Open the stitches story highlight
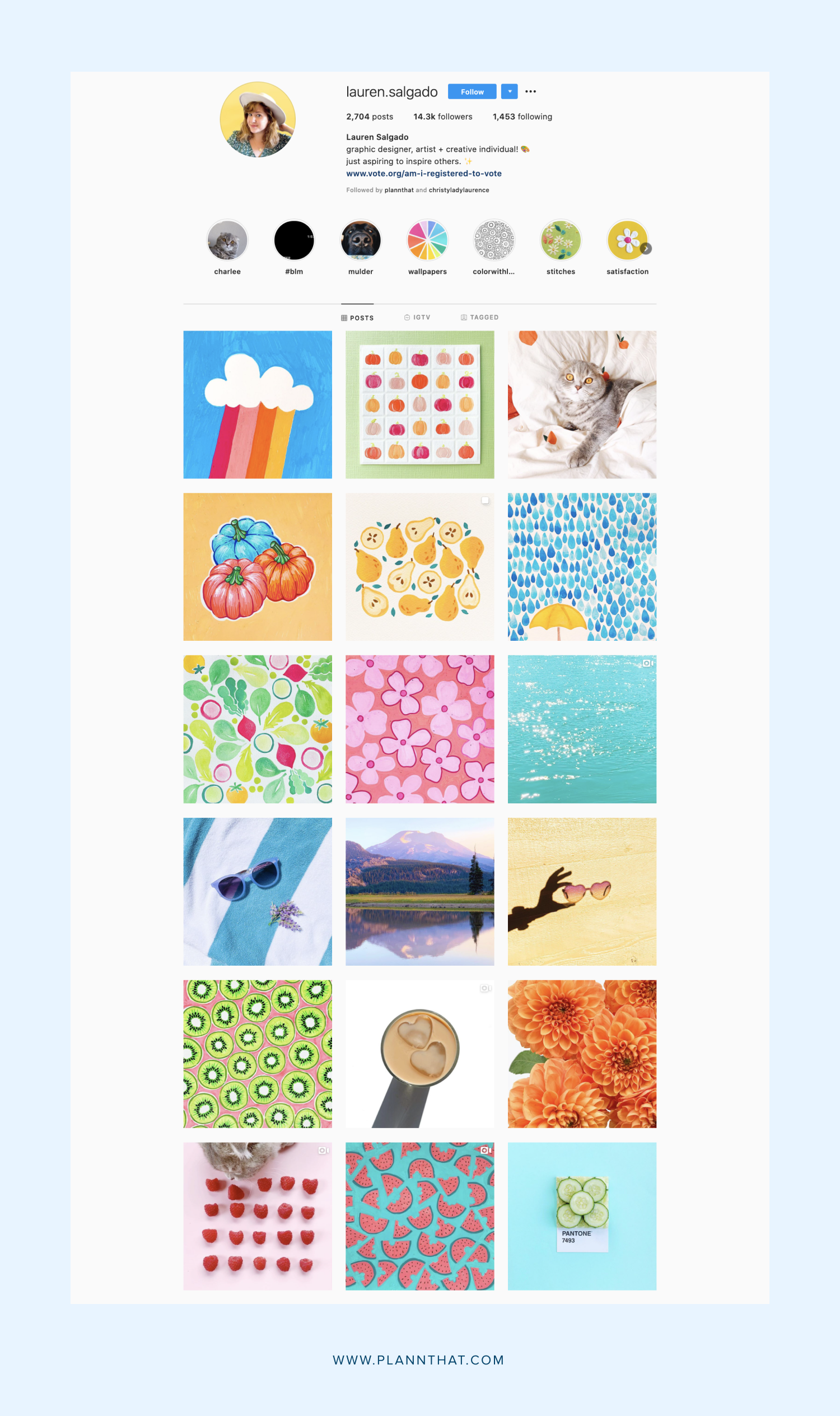Viewport: 840px width, 1416px height. click(561, 240)
